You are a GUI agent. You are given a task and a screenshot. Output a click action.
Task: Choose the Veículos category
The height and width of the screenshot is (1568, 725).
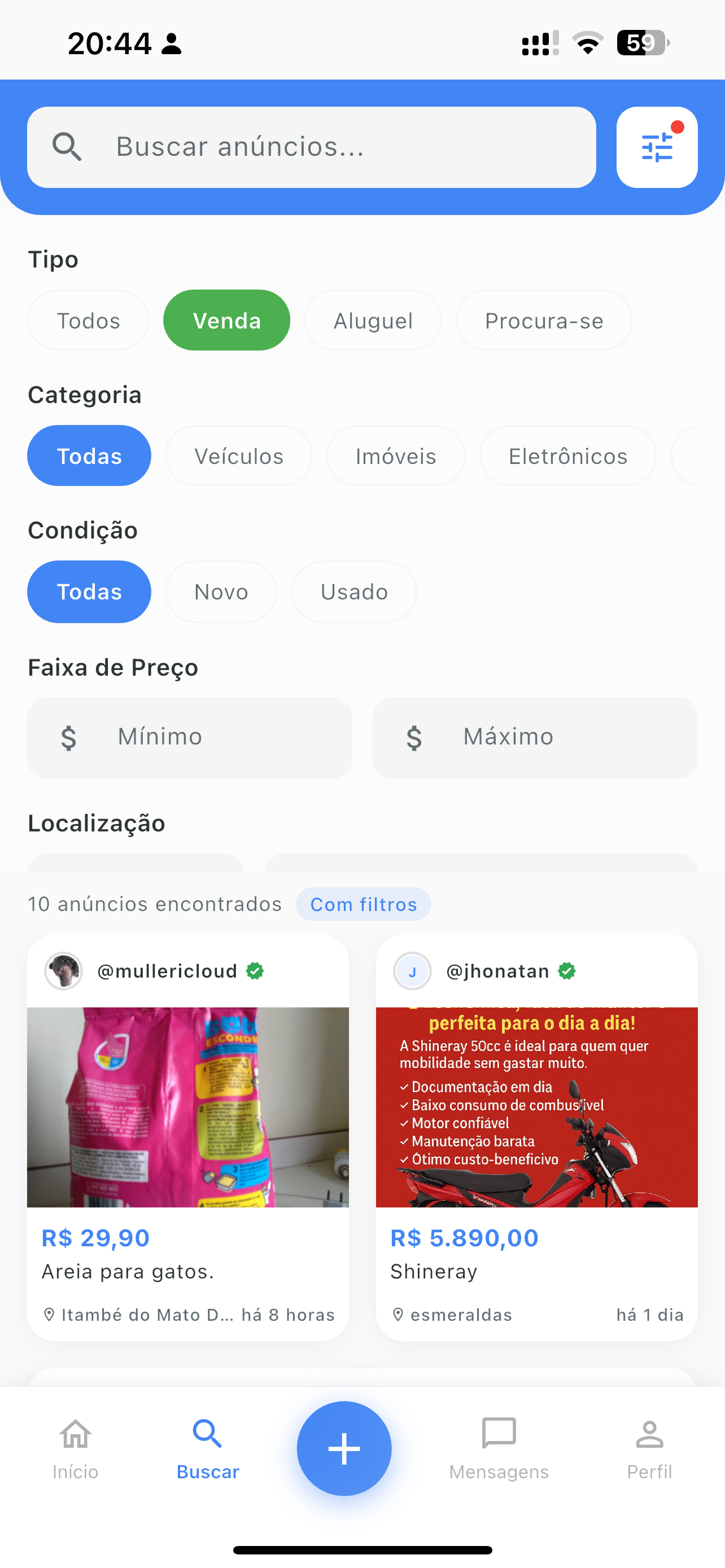click(238, 455)
